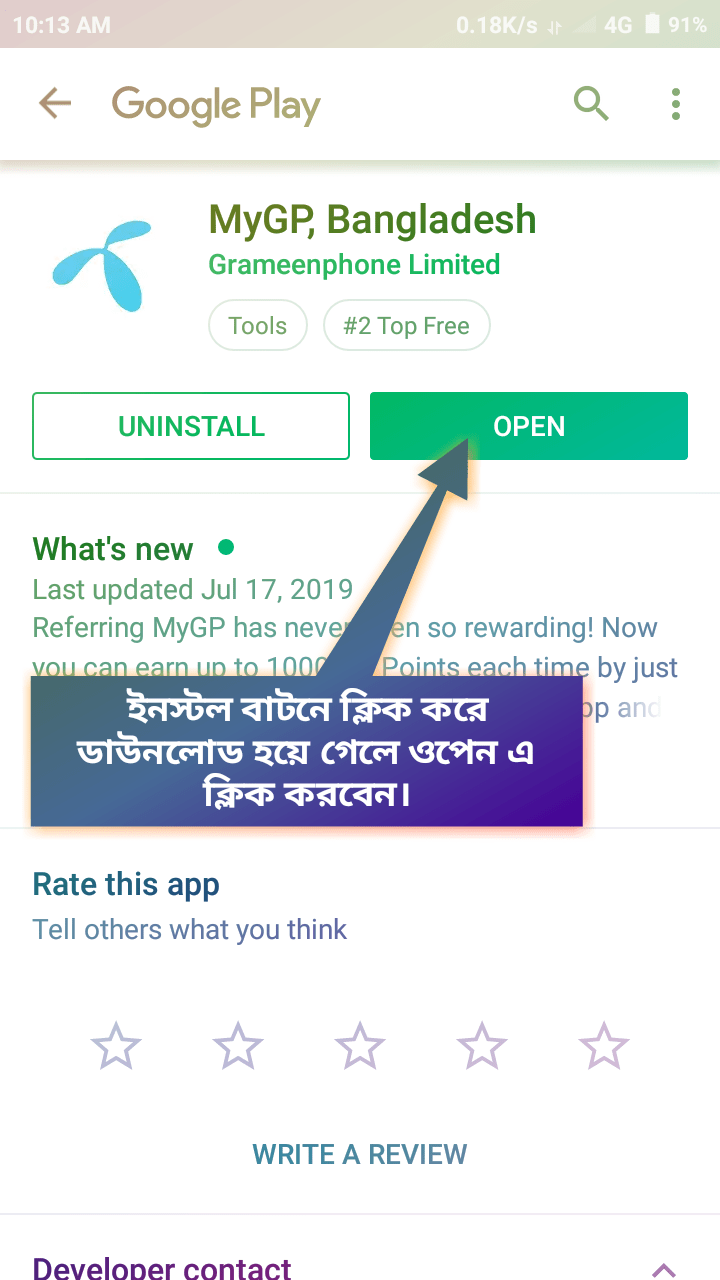The height and width of the screenshot is (1280, 720).
Task: Tap Write a Review
Action: (360, 1154)
